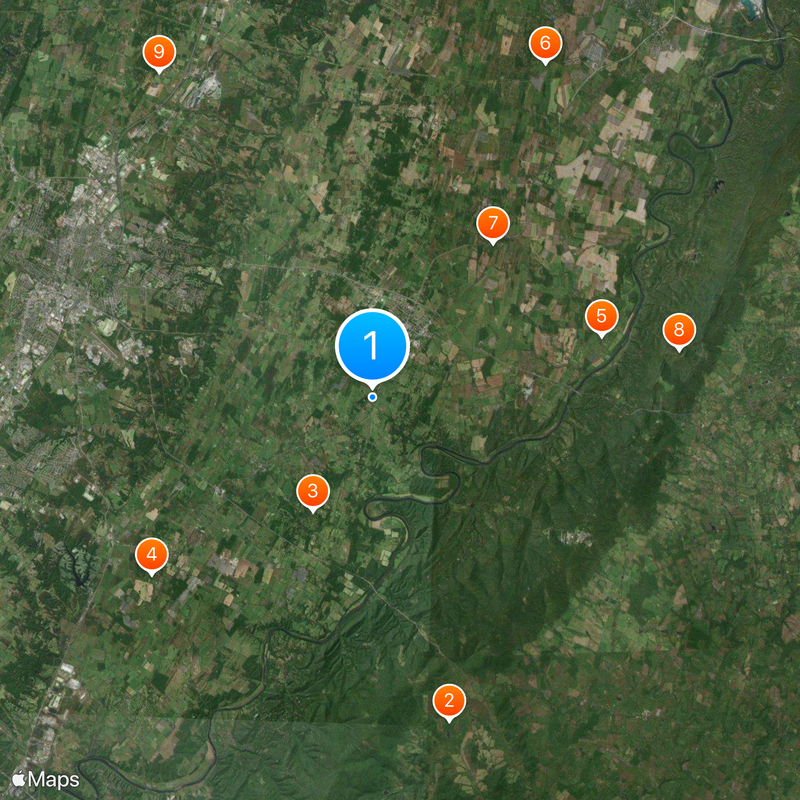Open map pin number 7

(x=492, y=223)
